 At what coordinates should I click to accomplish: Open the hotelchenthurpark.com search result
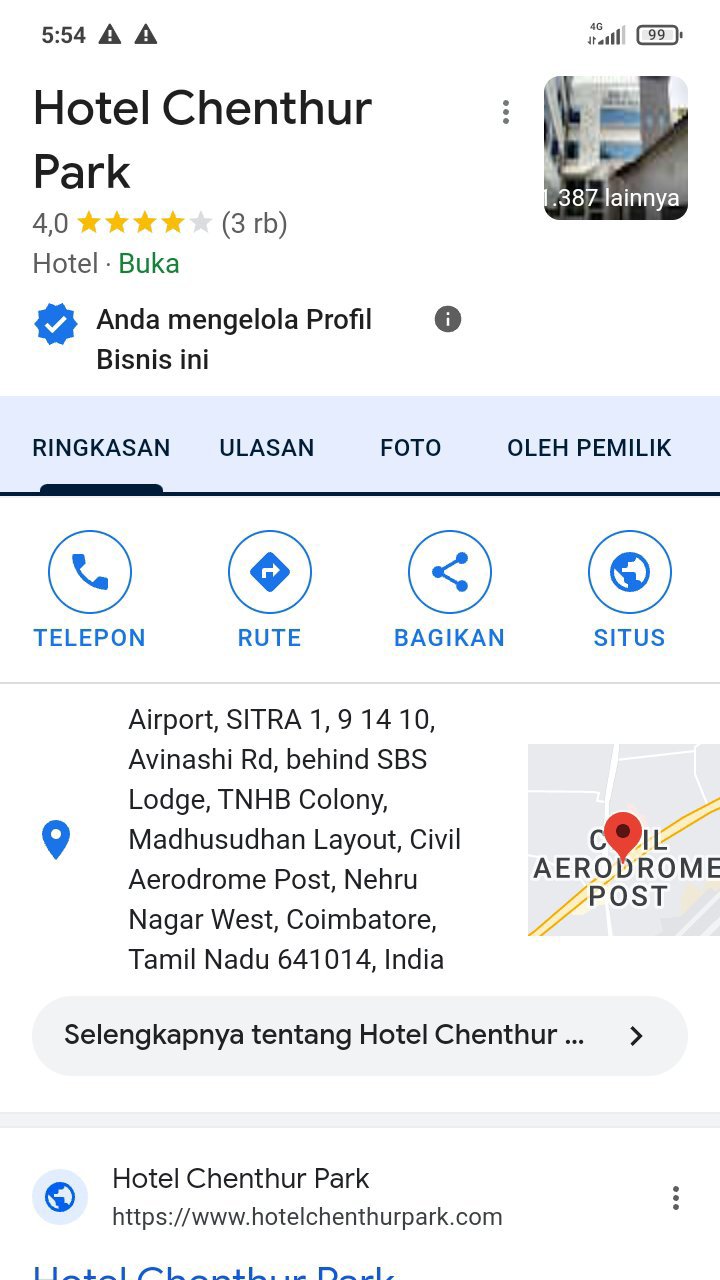(306, 1197)
